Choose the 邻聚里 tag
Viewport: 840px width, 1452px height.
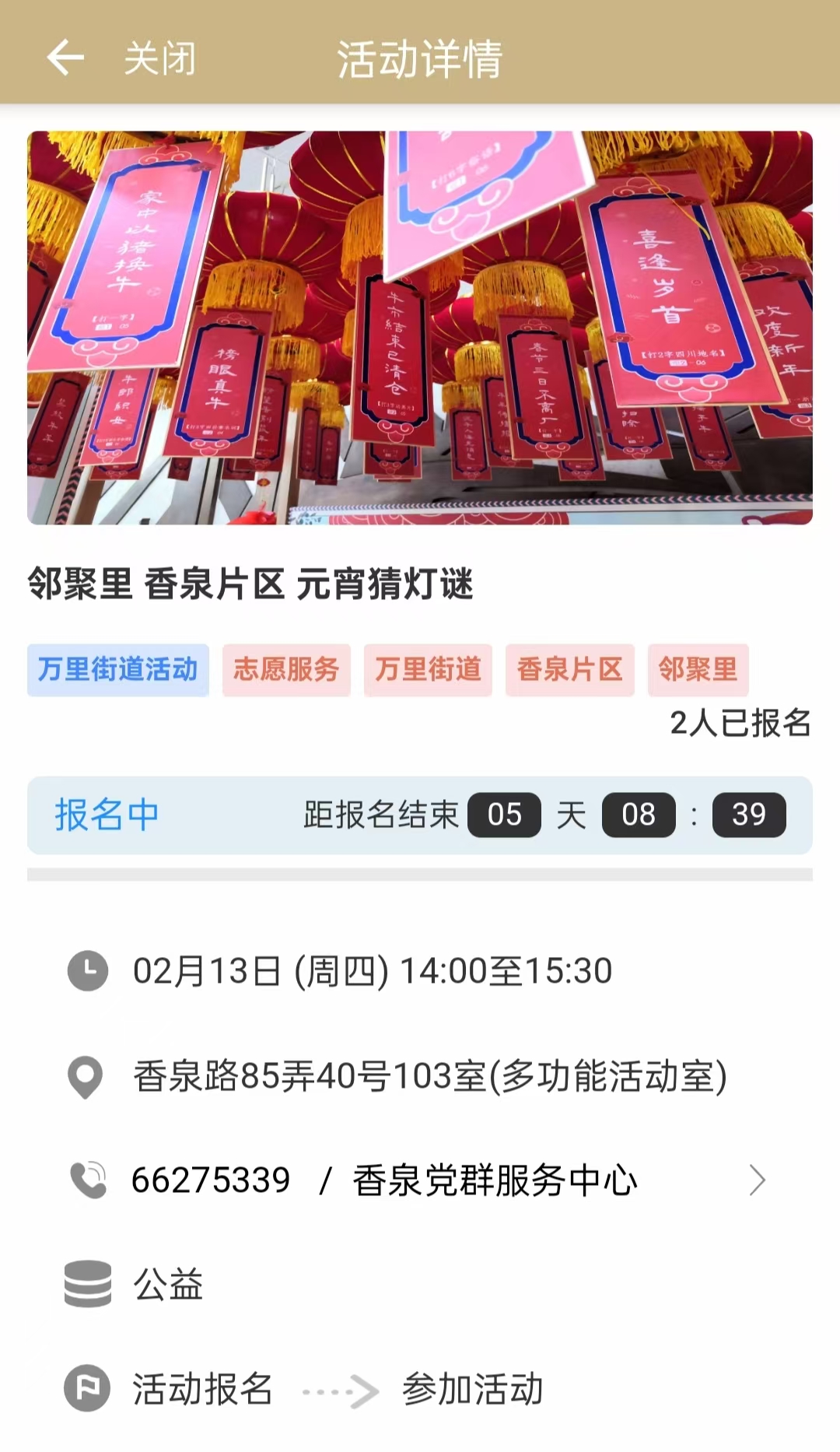[x=698, y=670]
